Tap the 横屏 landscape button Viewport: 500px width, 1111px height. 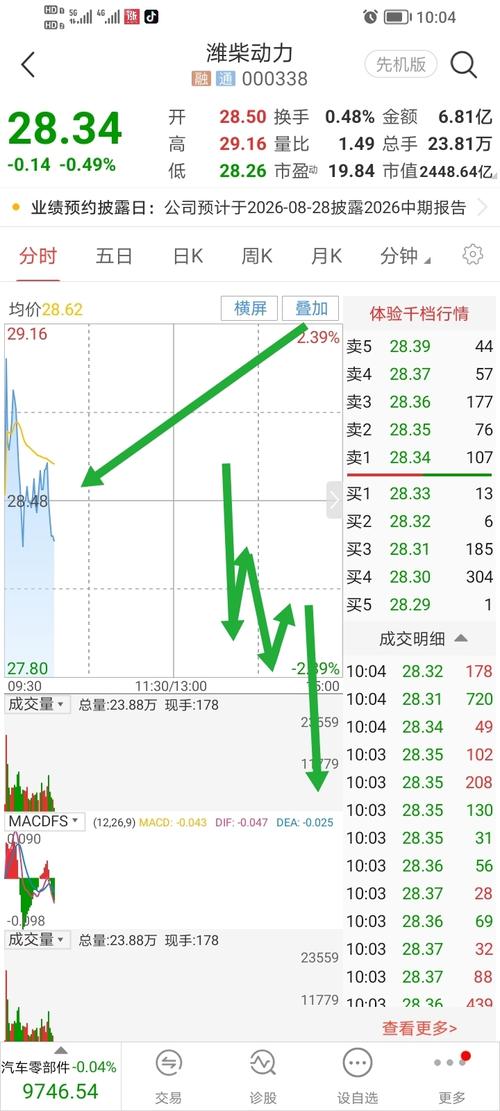249,308
